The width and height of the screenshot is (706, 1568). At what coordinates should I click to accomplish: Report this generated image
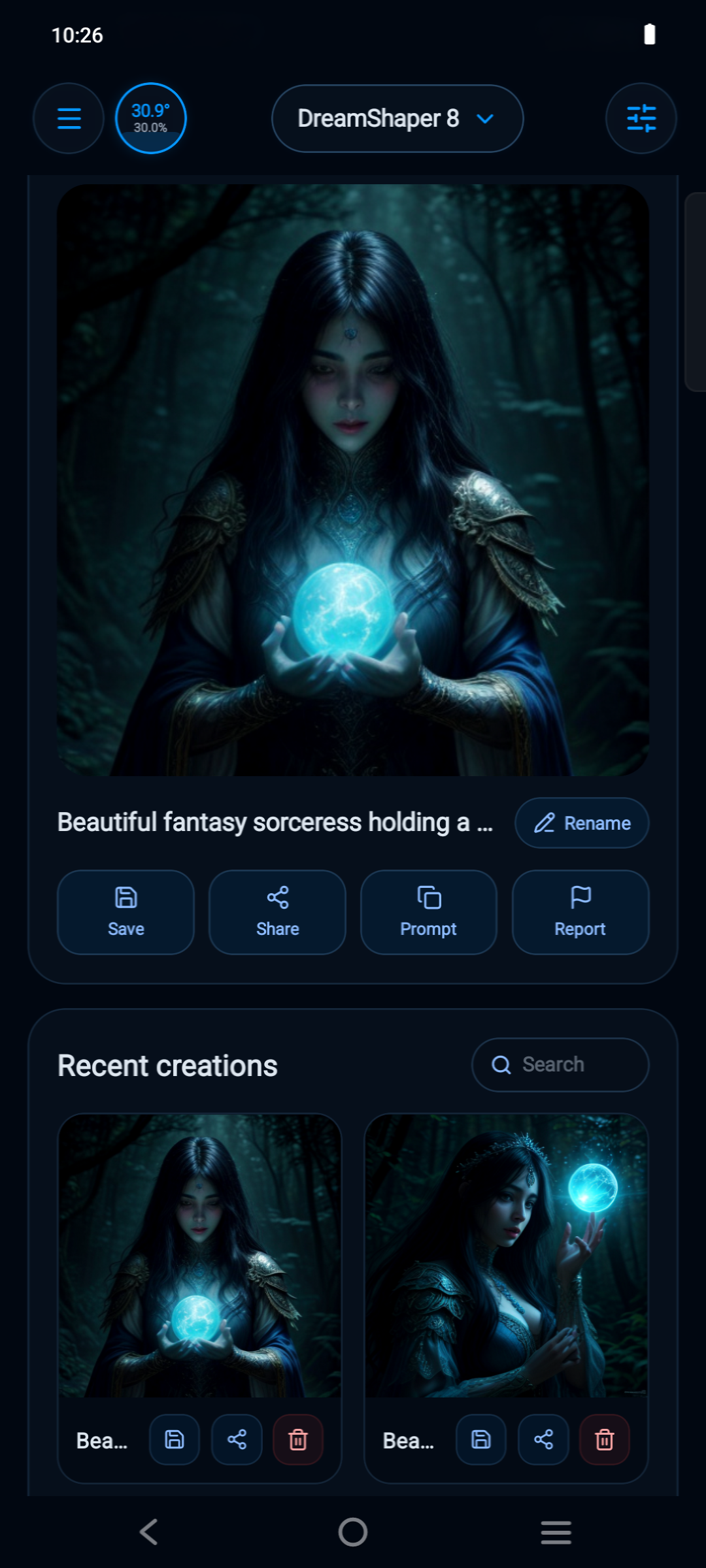pyautogui.click(x=580, y=912)
